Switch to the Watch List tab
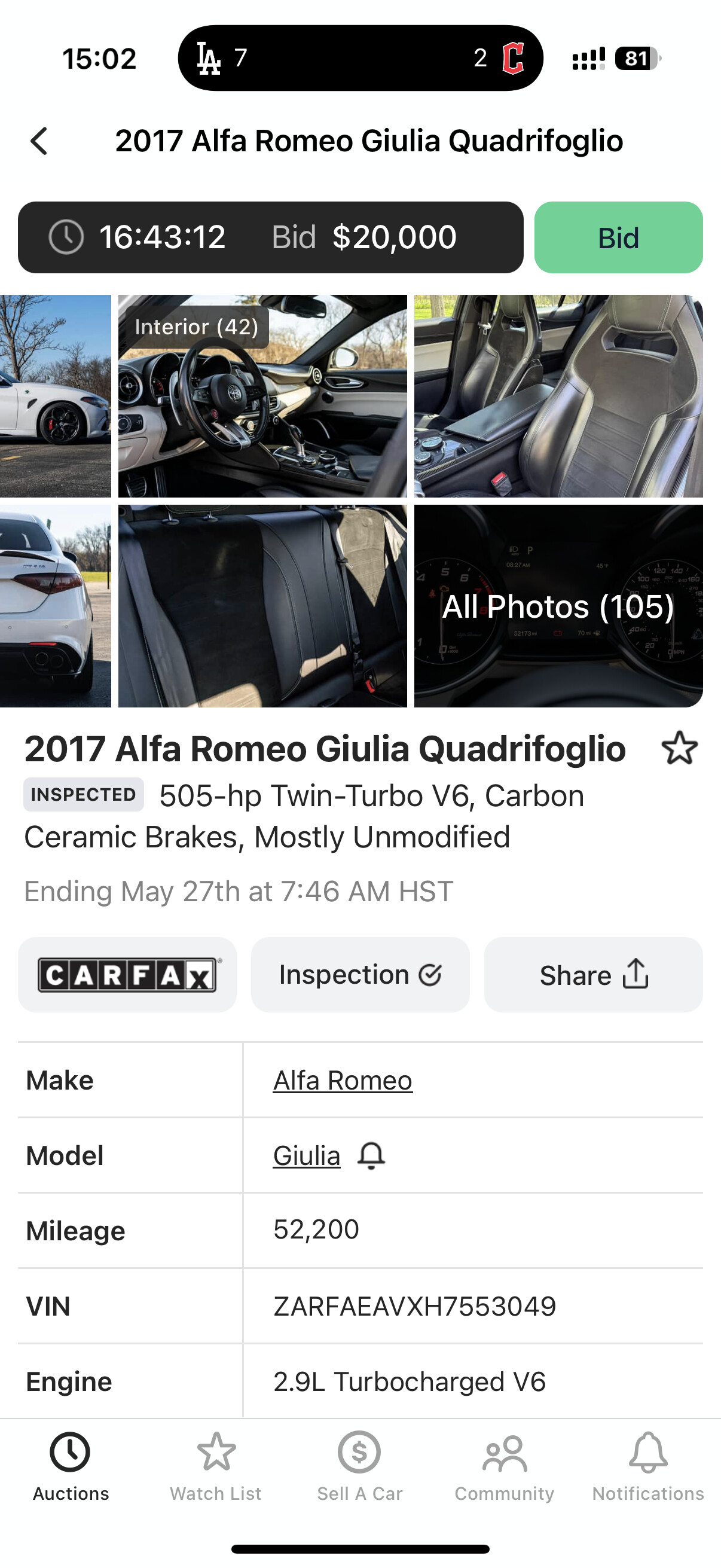This screenshot has width=721, height=1568. pyautogui.click(x=216, y=1468)
